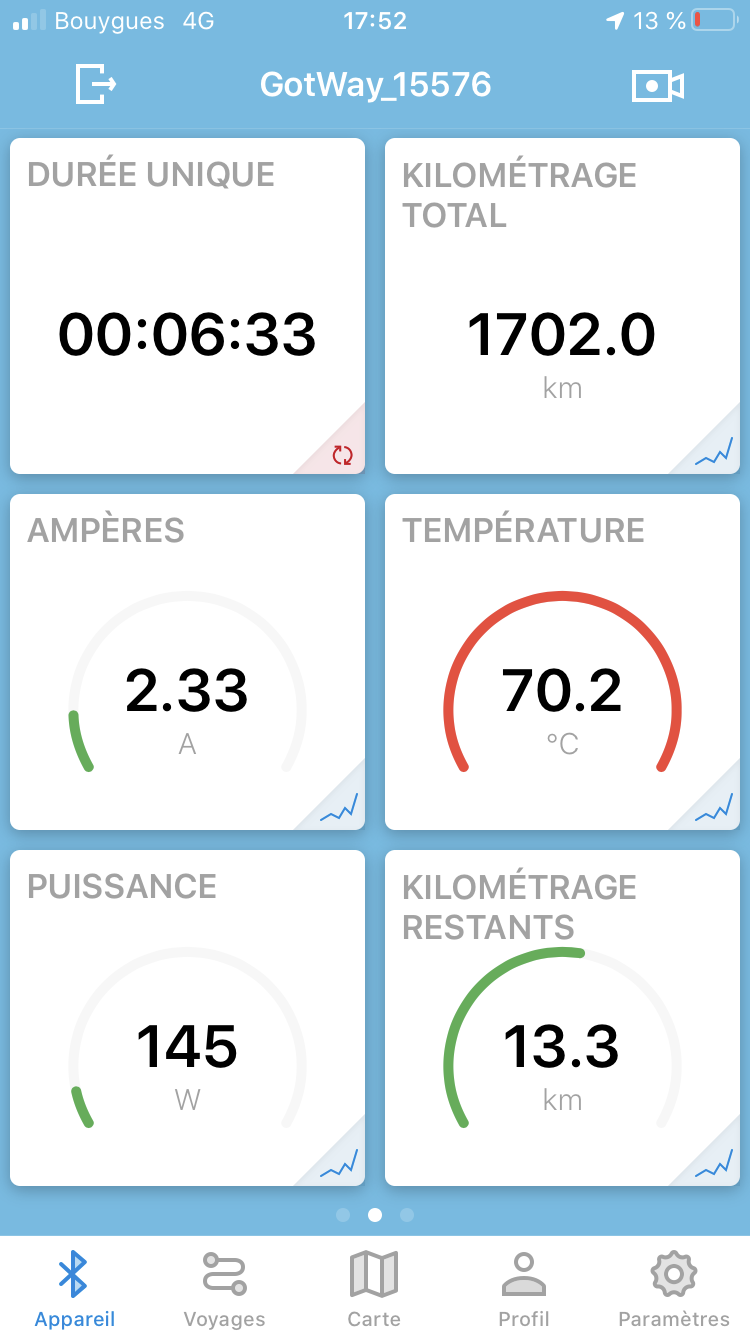
Task: Tap the disconnect exit icon
Action: (96, 84)
